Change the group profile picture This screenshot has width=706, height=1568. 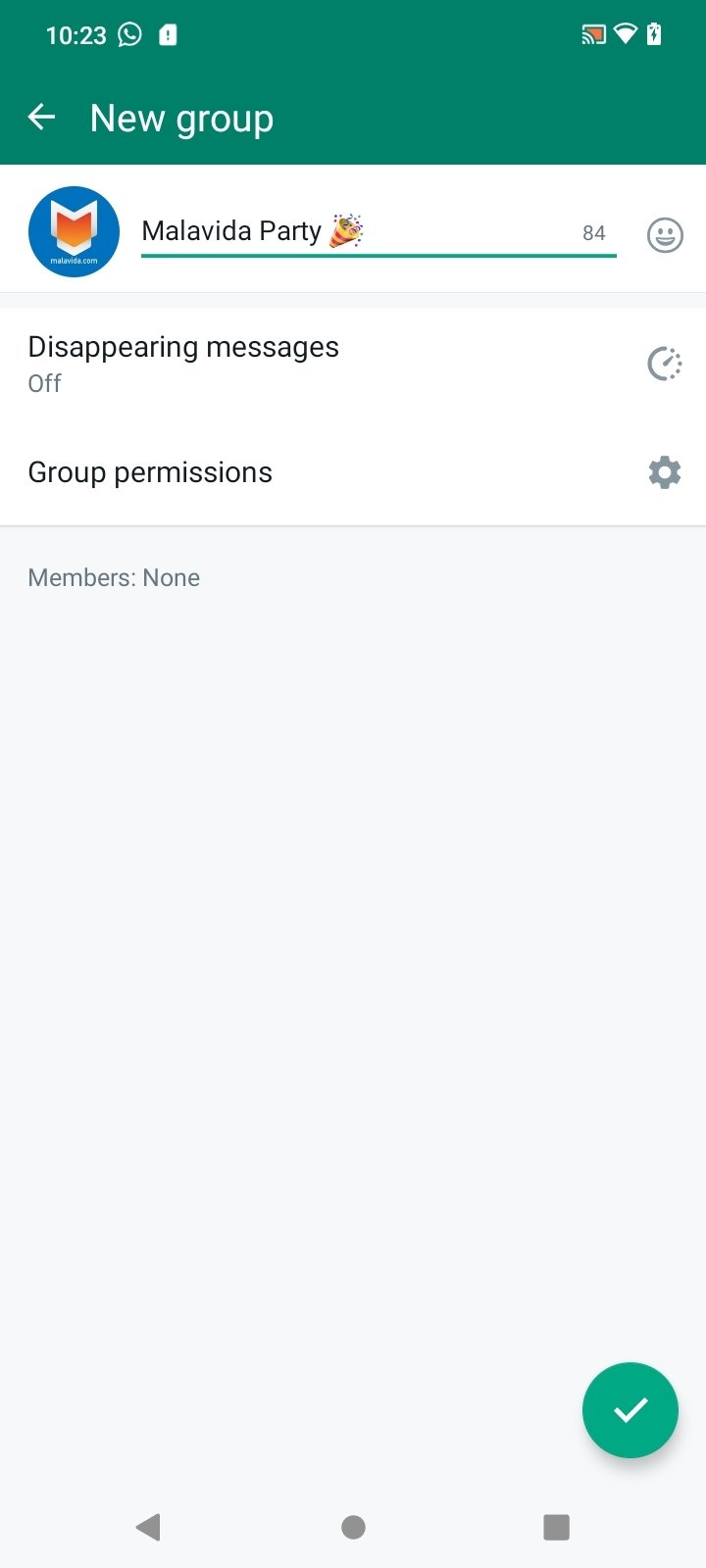(x=75, y=232)
